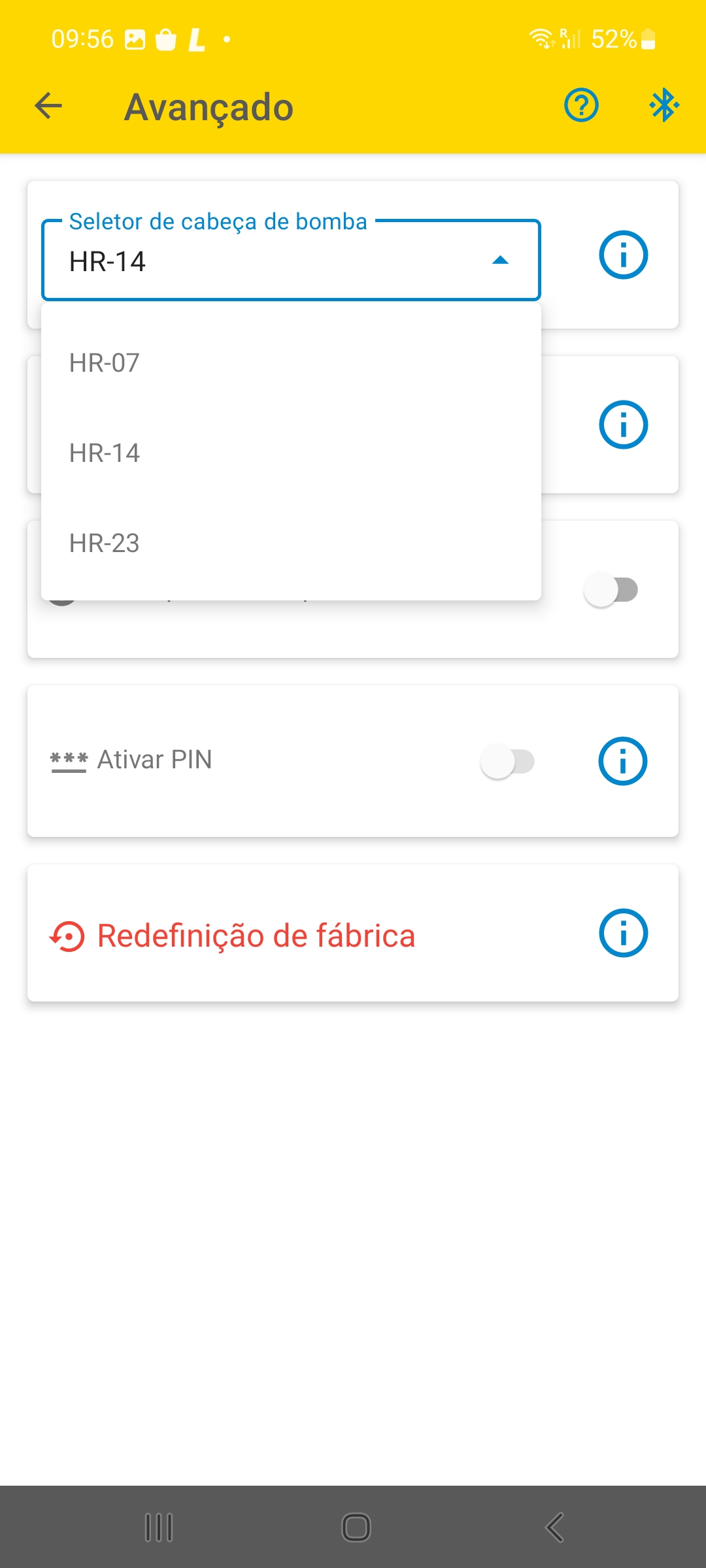Open the help question mark icon

(581, 105)
